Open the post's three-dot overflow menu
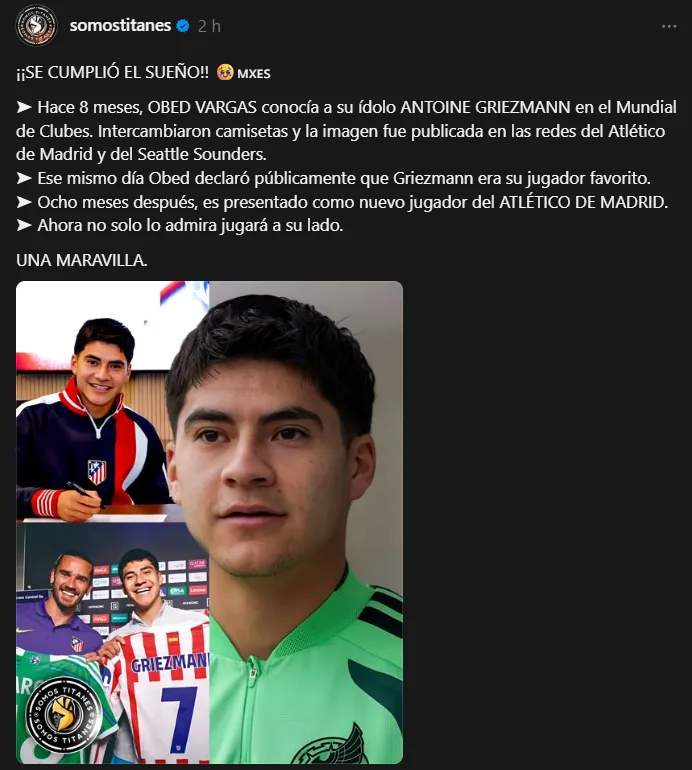 click(669, 27)
